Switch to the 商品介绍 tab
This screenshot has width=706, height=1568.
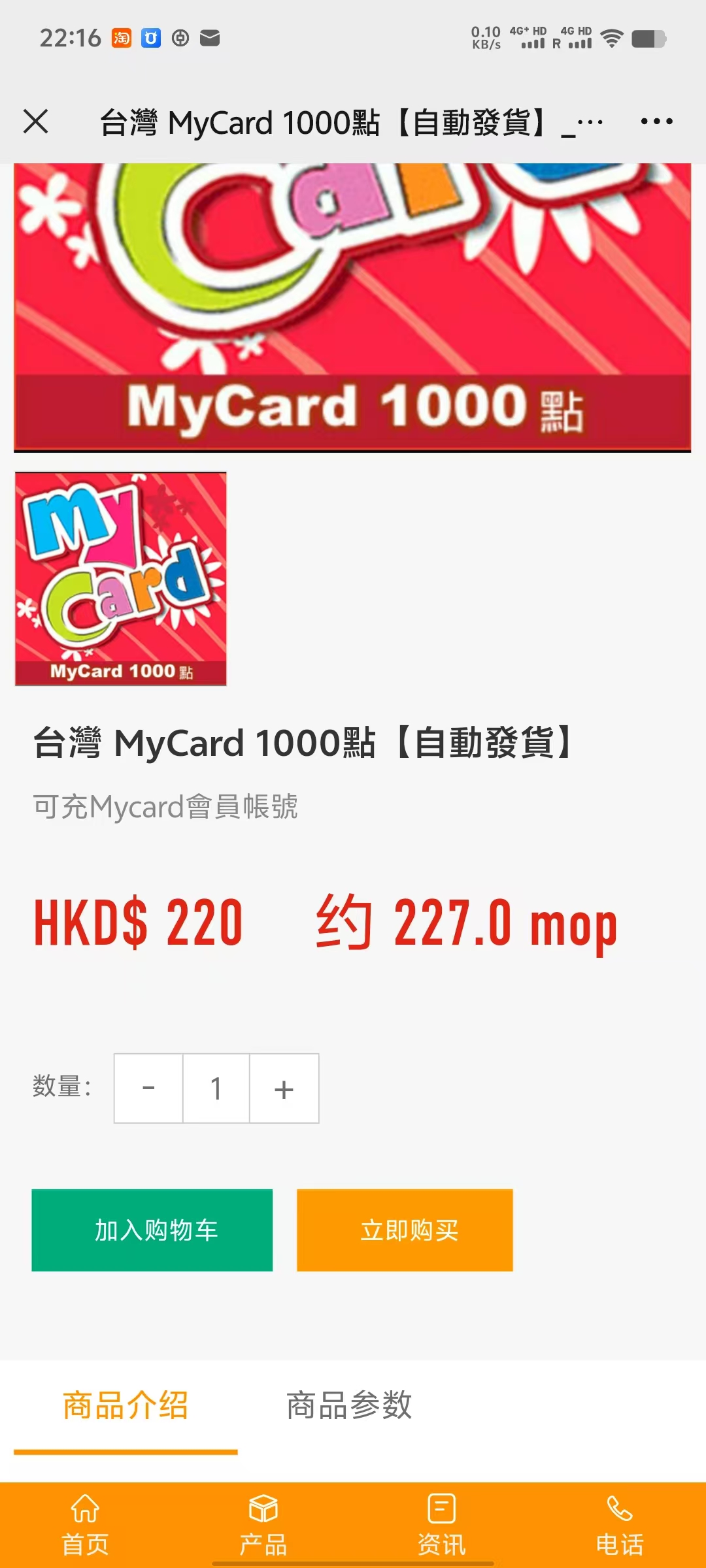tap(126, 1406)
